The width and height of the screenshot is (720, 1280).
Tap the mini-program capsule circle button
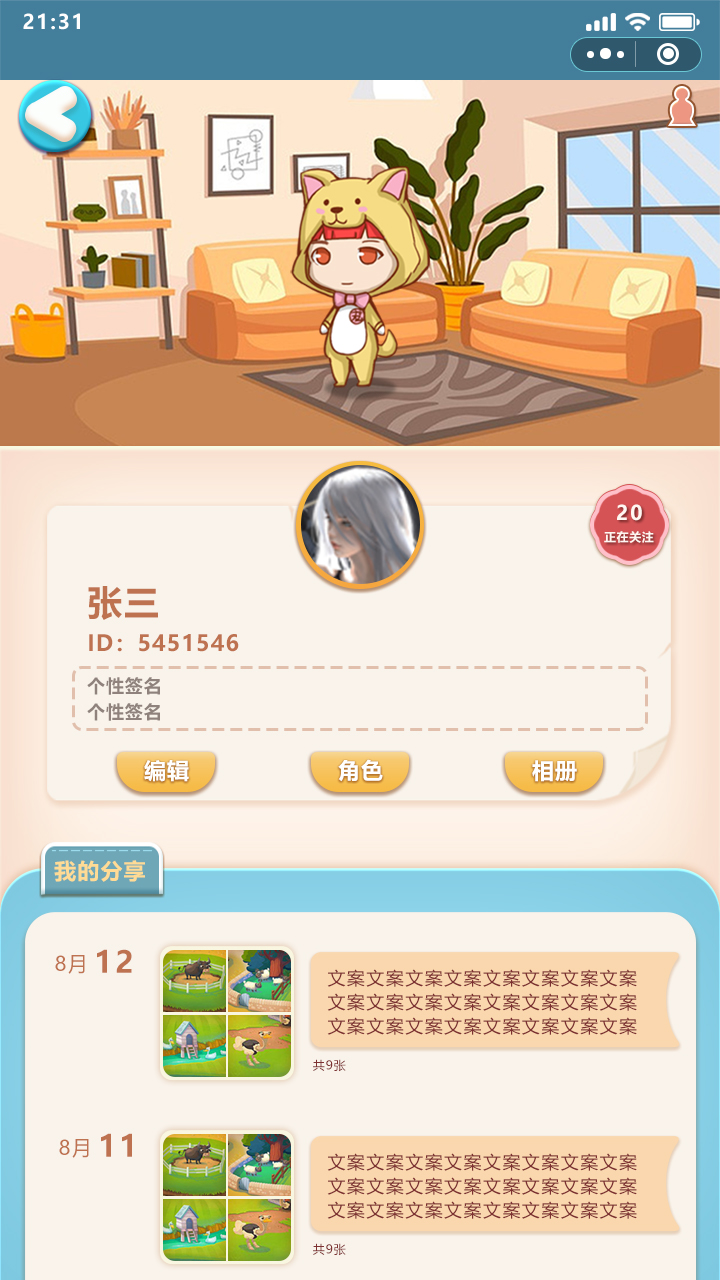click(668, 55)
